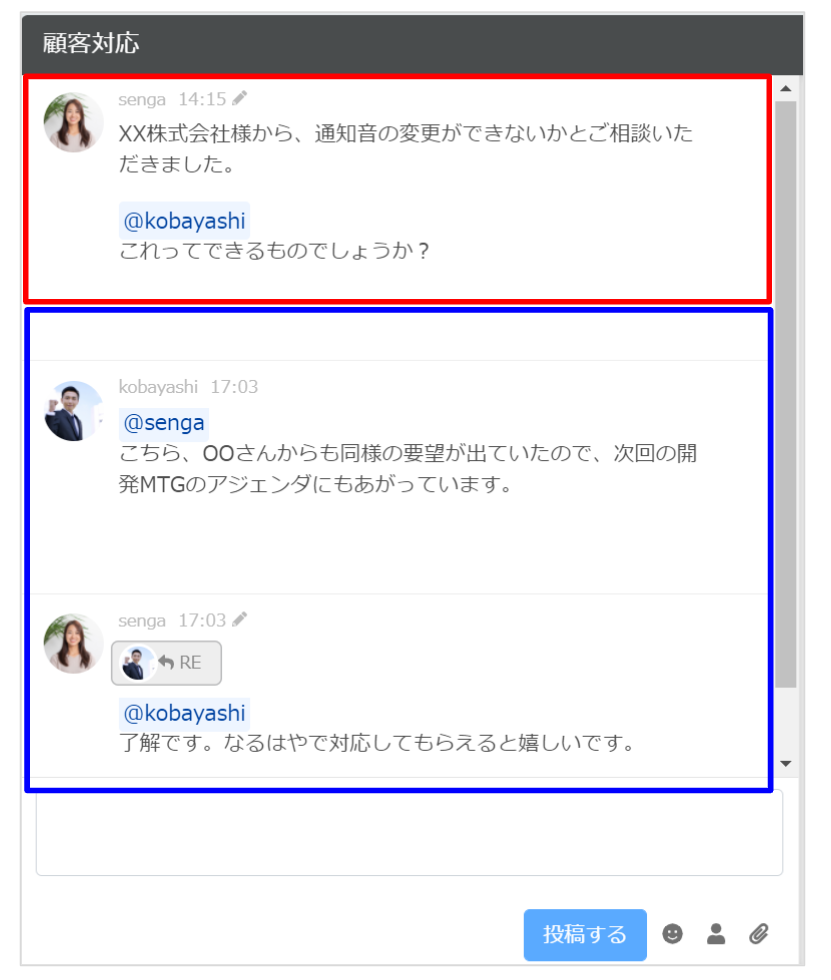Tap kobayashi's profile avatar
The width and height of the screenshot is (831, 980).
(x=74, y=411)
